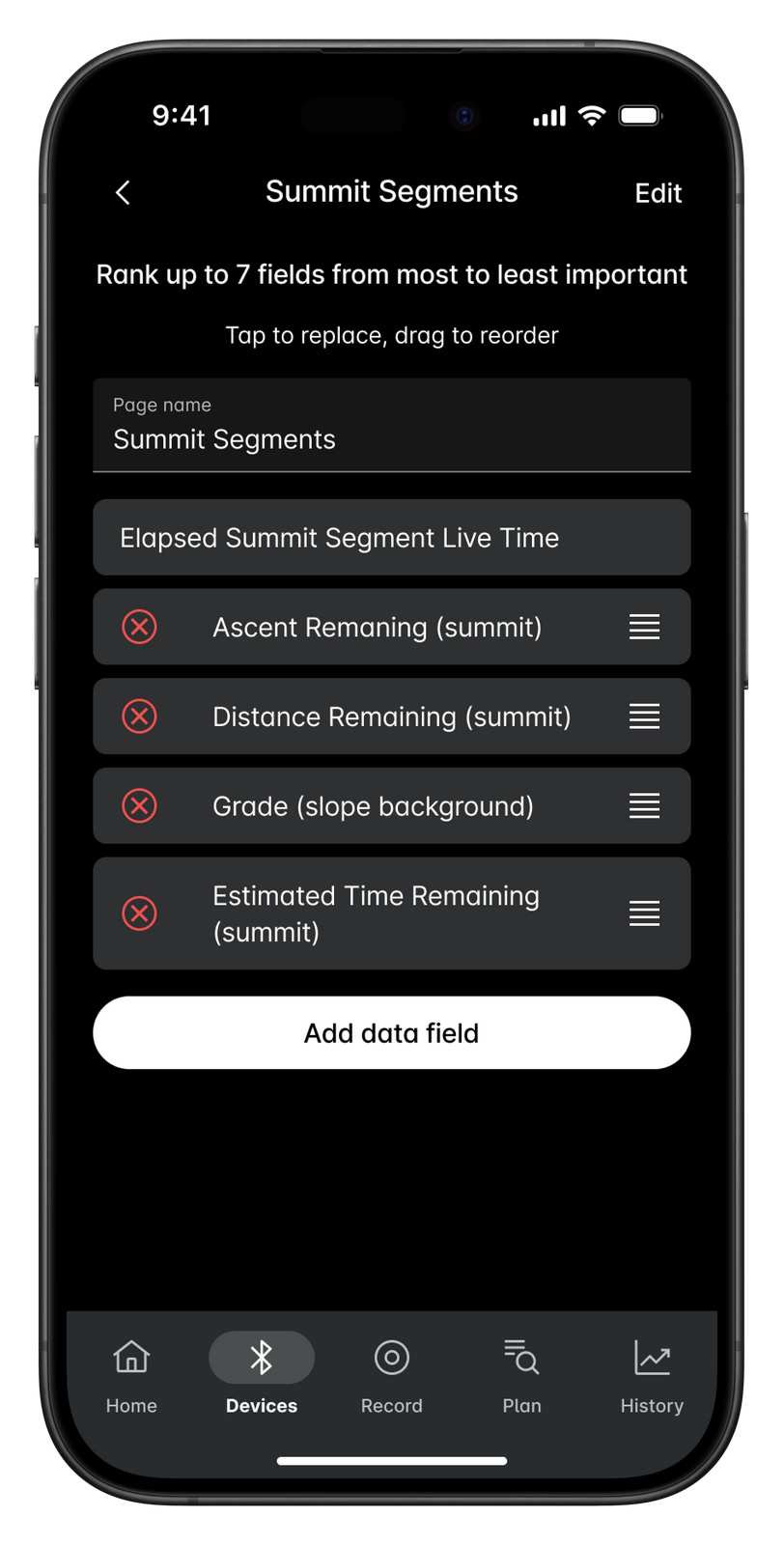
Task: Tap Edit in the top bar
Action: click(x=658, y=193)
